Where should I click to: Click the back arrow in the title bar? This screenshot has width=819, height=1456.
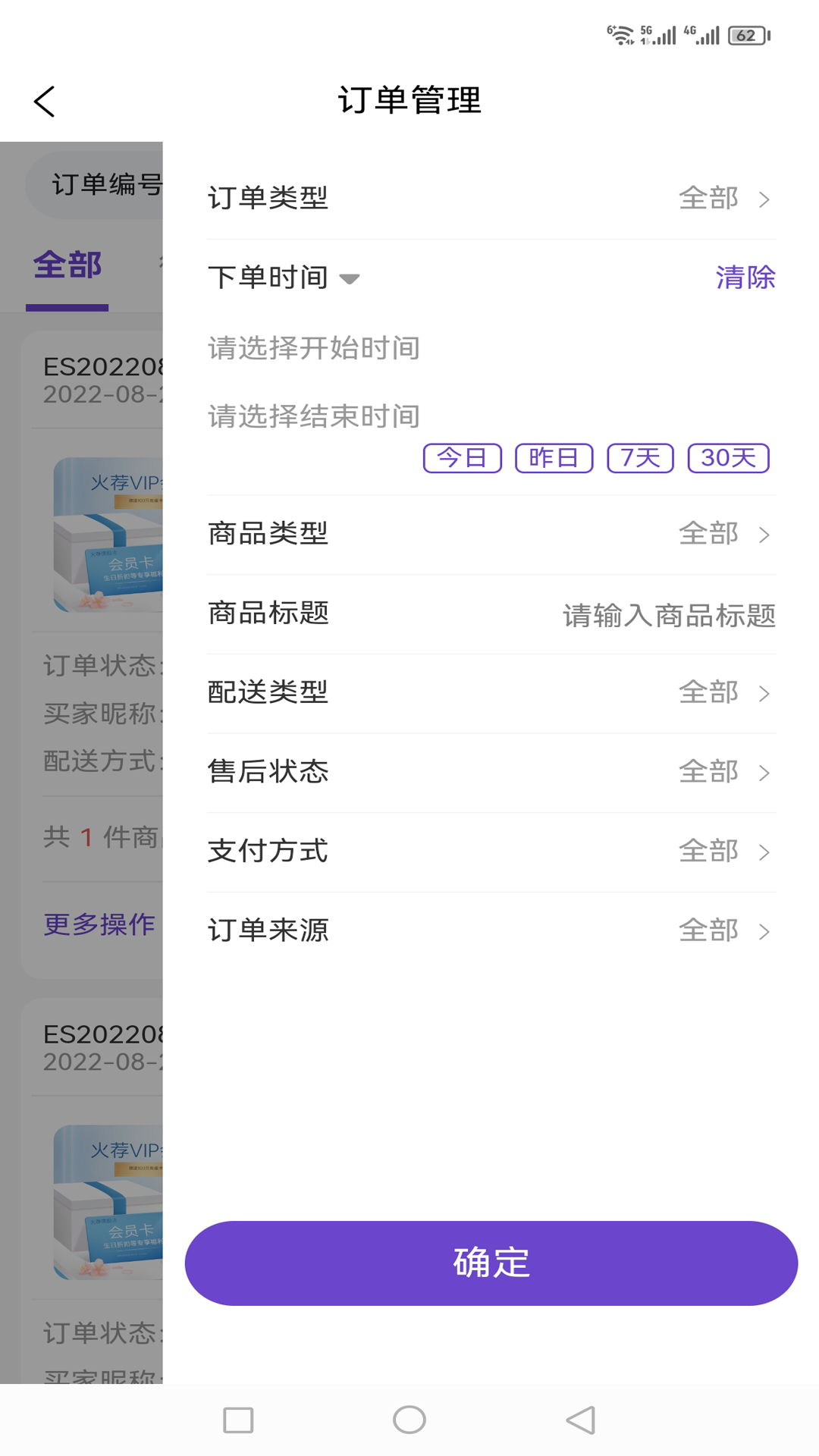[x=43, y=101]
